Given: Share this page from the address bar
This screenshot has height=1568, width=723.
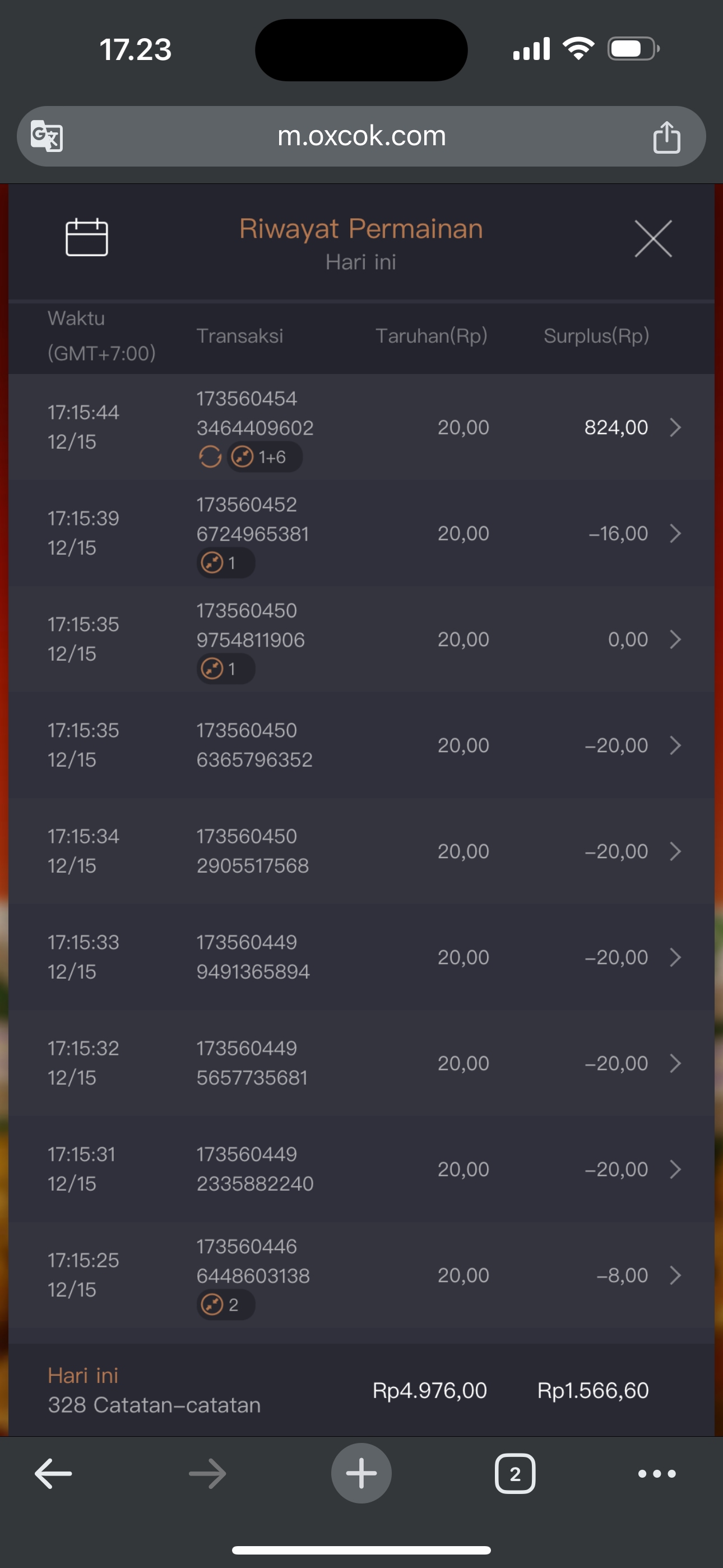Looking at the screenshot, I should (666, 136).
